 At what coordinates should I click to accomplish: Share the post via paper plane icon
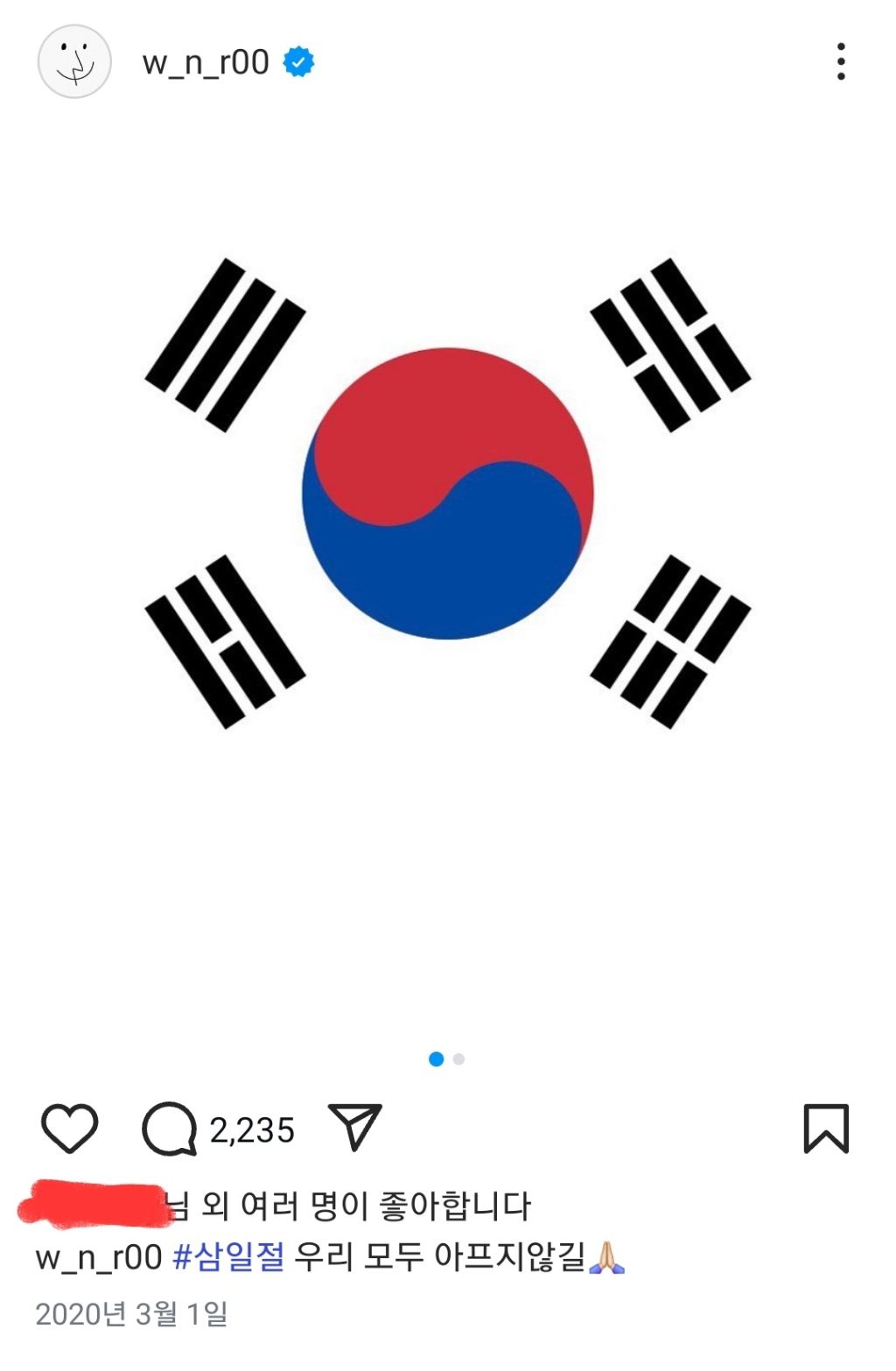click(x=354, y=1127)
